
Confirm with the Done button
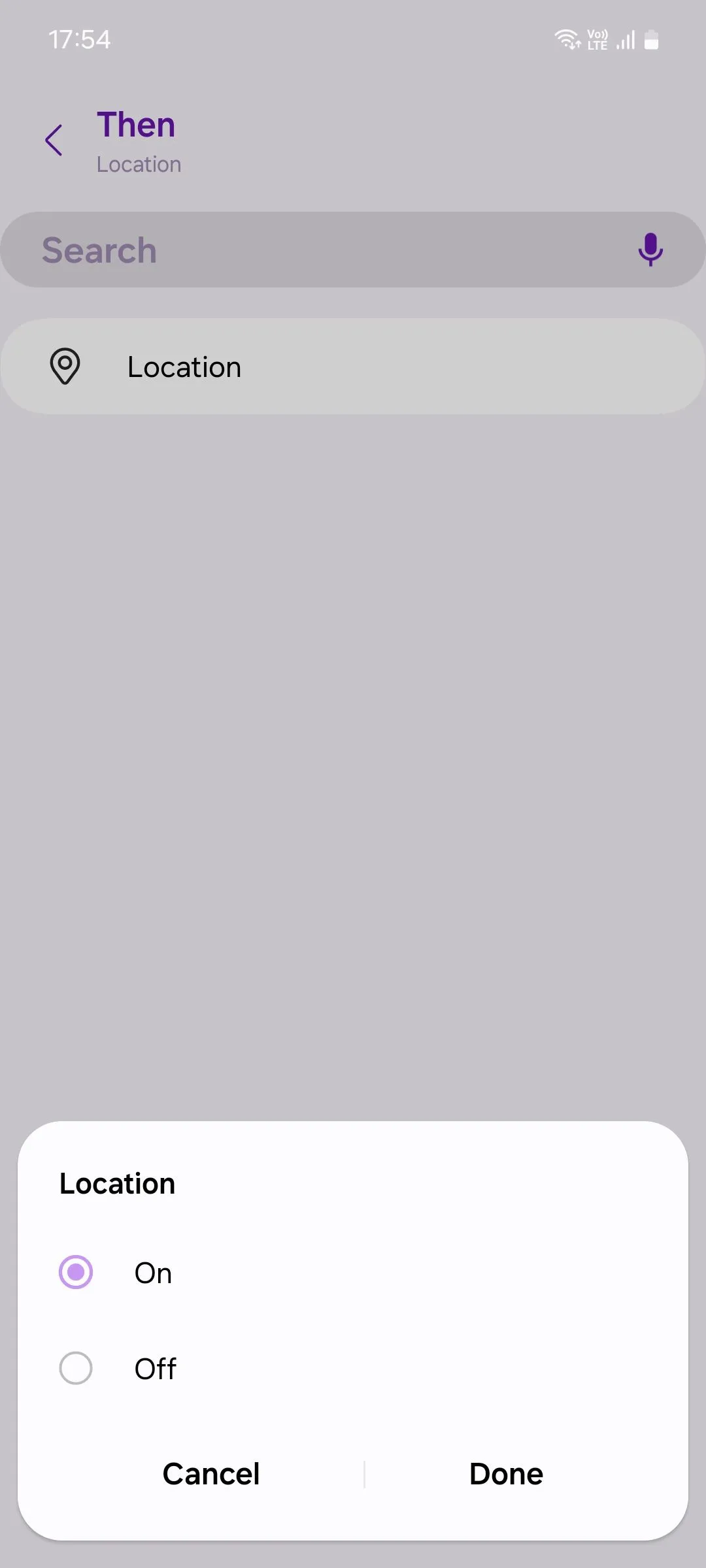click(506, 1474)
